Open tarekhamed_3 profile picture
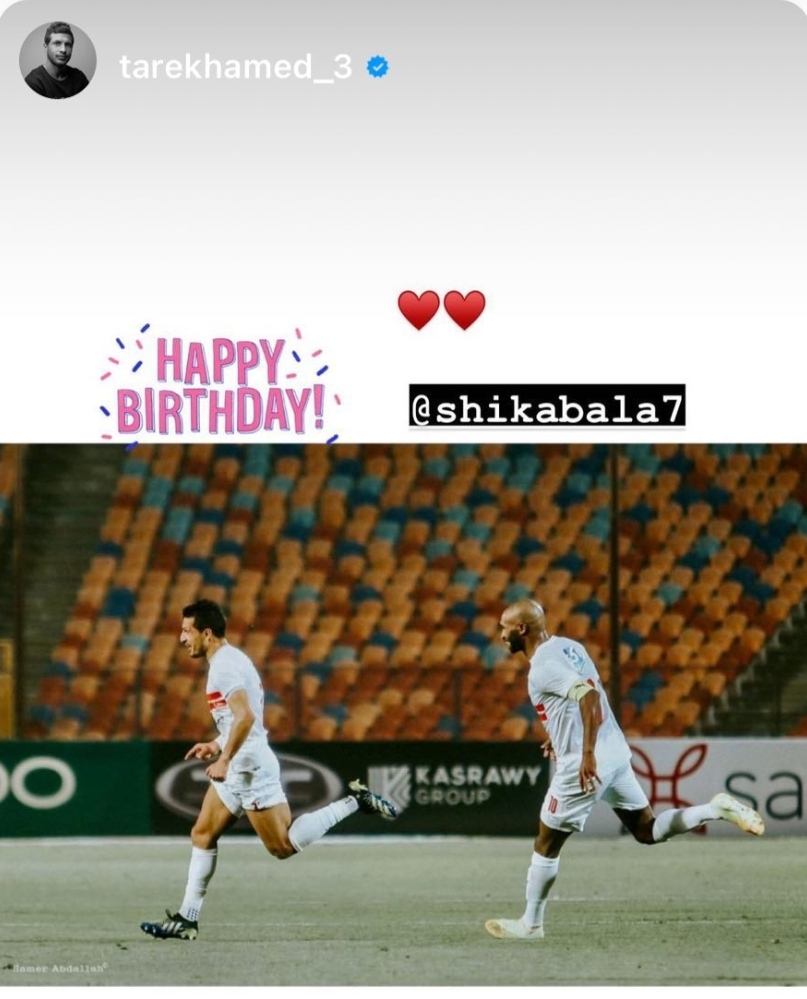Viewport: 807px width, 999px height. tap(58, 60)
